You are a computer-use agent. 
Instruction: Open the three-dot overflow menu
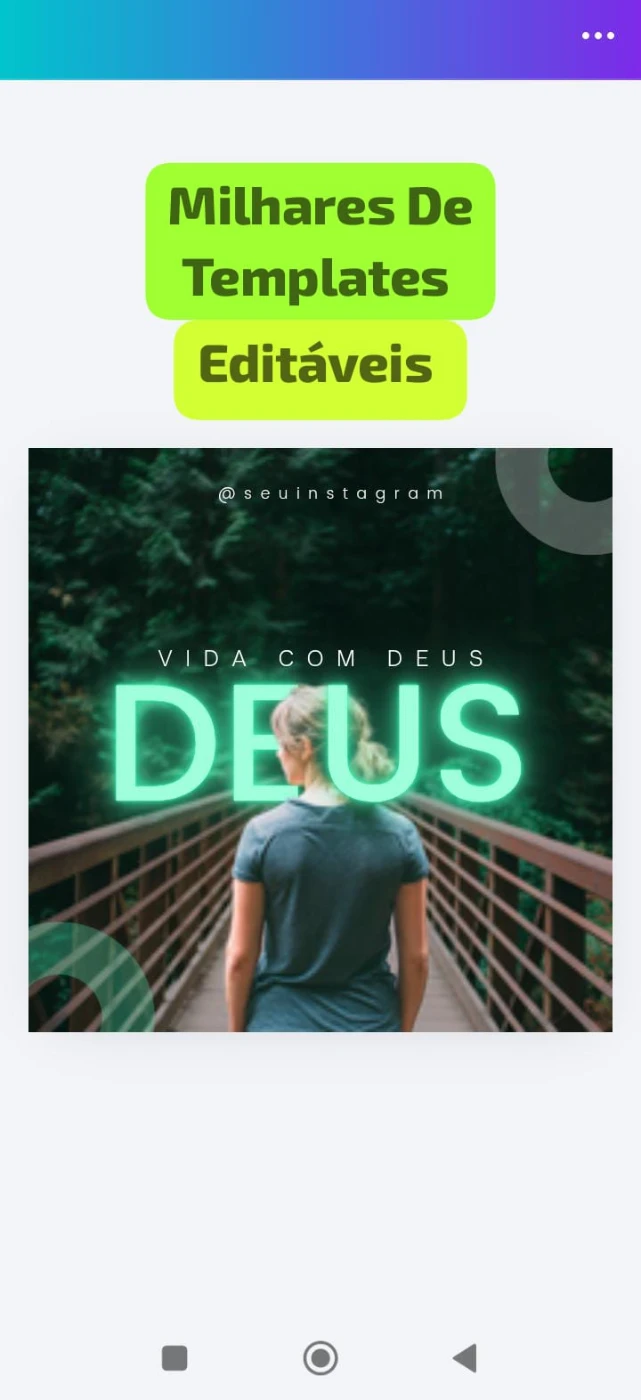(598, 36)
